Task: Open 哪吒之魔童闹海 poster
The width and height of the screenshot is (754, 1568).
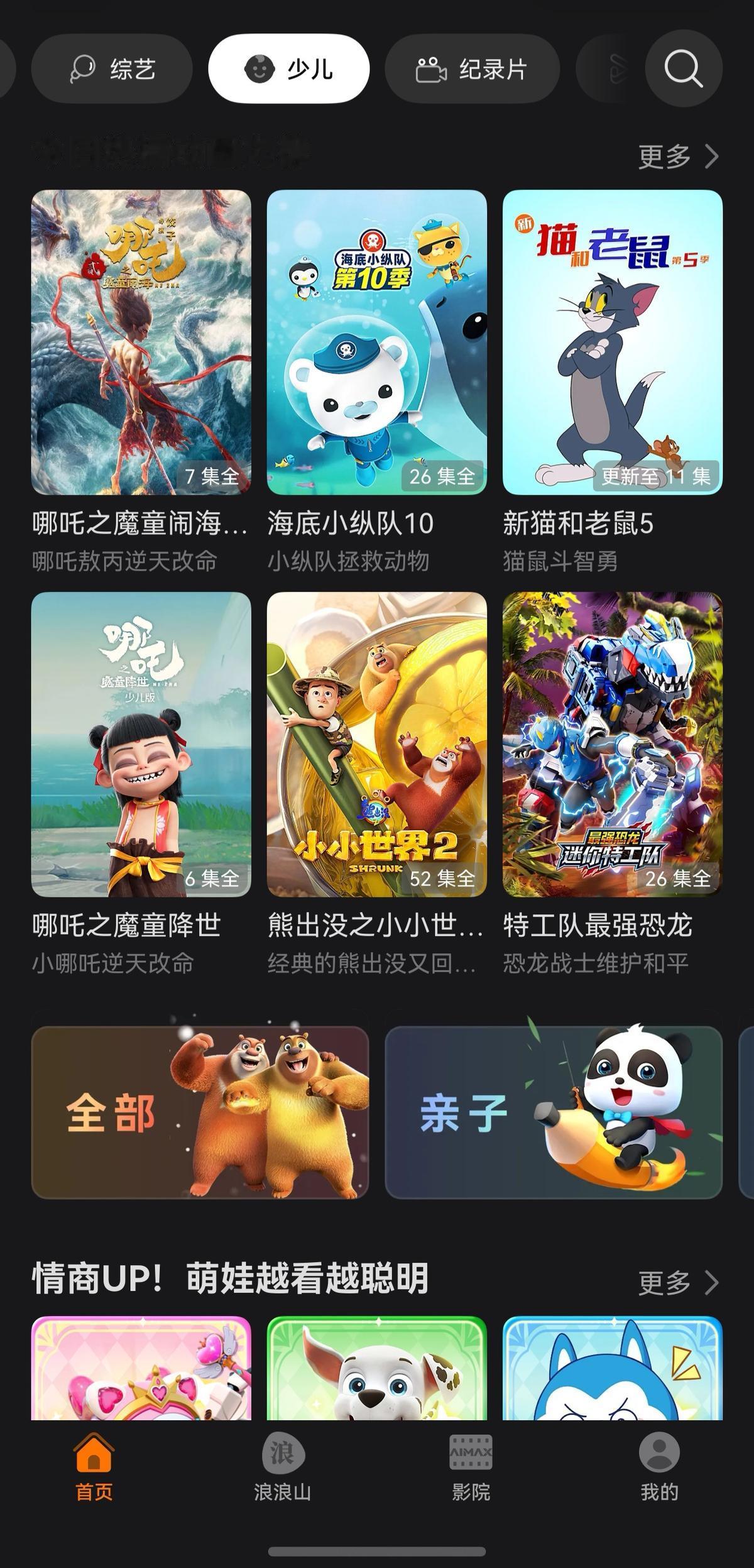Action: 141,342
